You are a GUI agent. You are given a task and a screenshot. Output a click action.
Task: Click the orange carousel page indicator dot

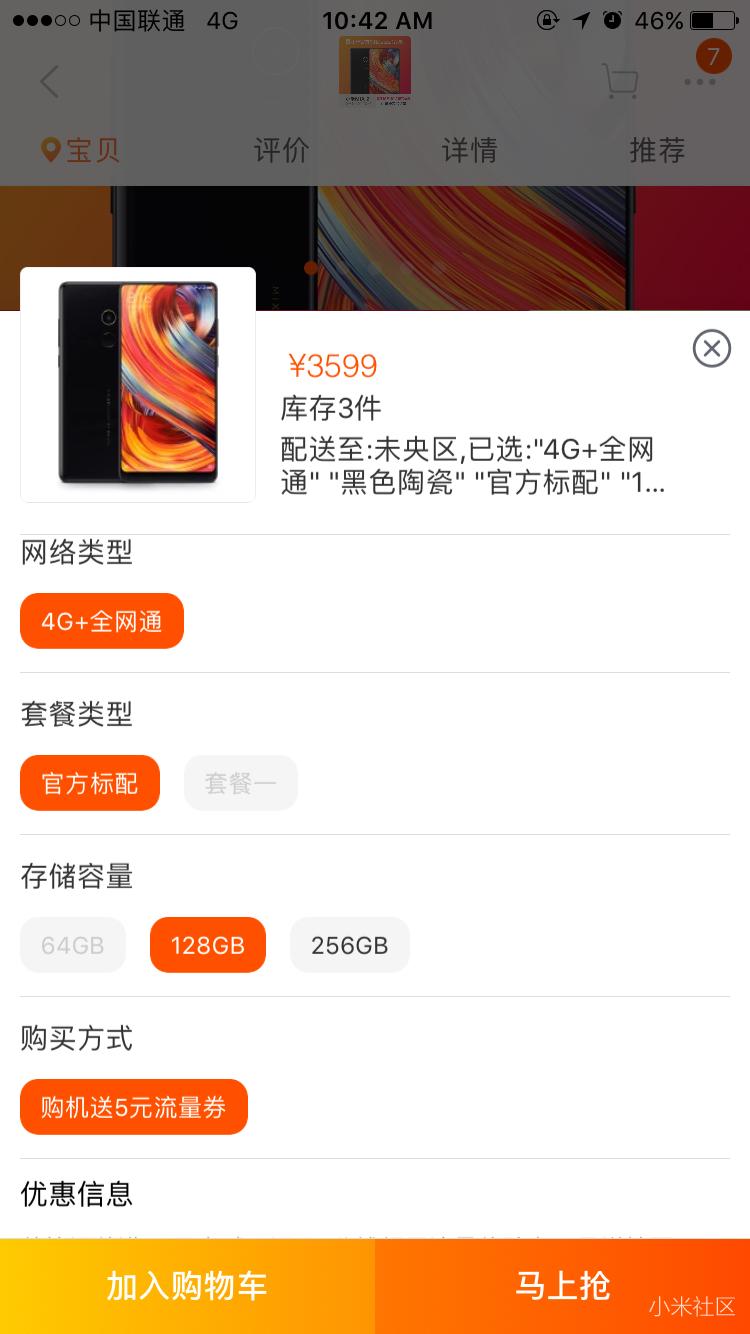click(310, 268)
